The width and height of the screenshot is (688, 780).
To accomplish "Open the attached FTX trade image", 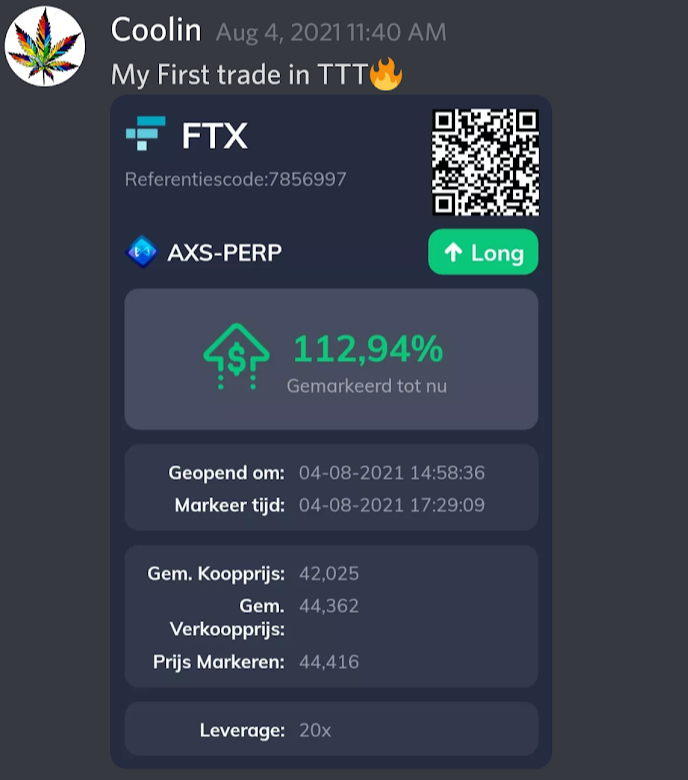I will tap(330, 430).
